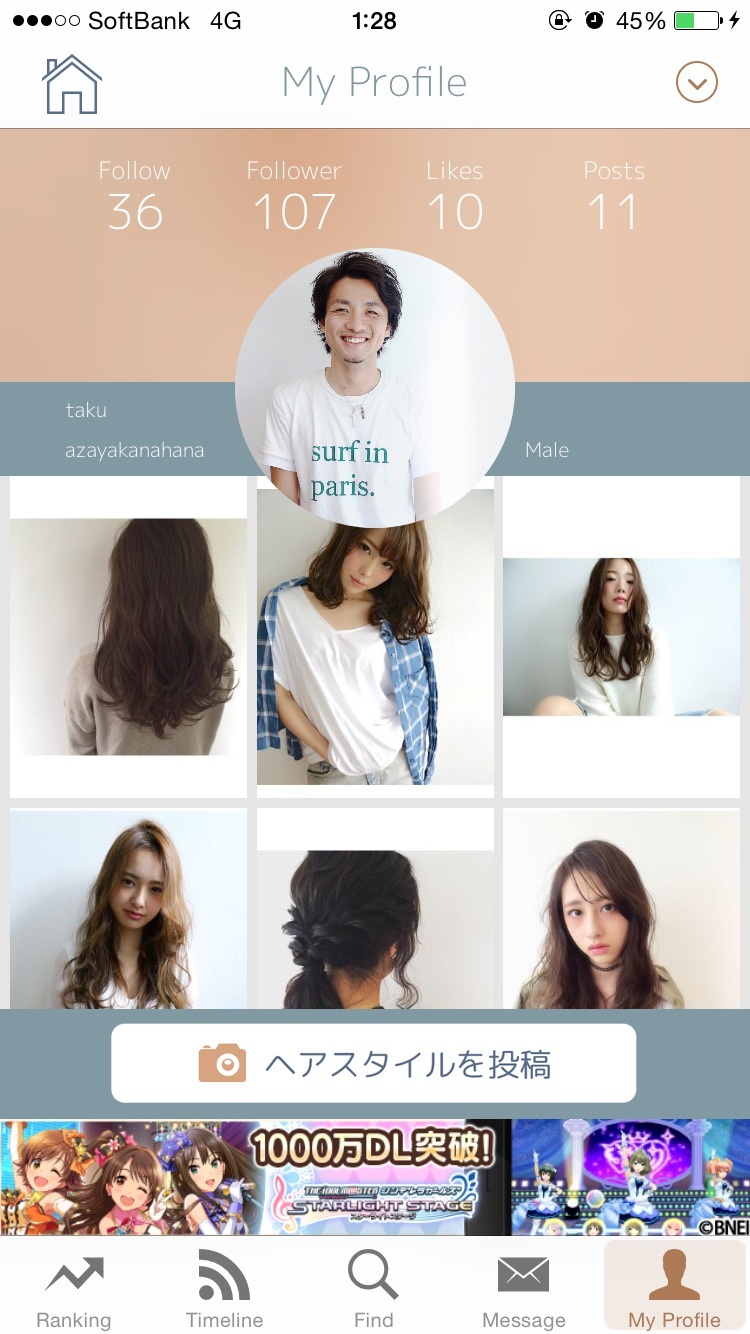The height and width of the screenshot is (1334, 750).
Task: Tap the profile photo with surf in paris shirt
Action: [x=374, y=388]
